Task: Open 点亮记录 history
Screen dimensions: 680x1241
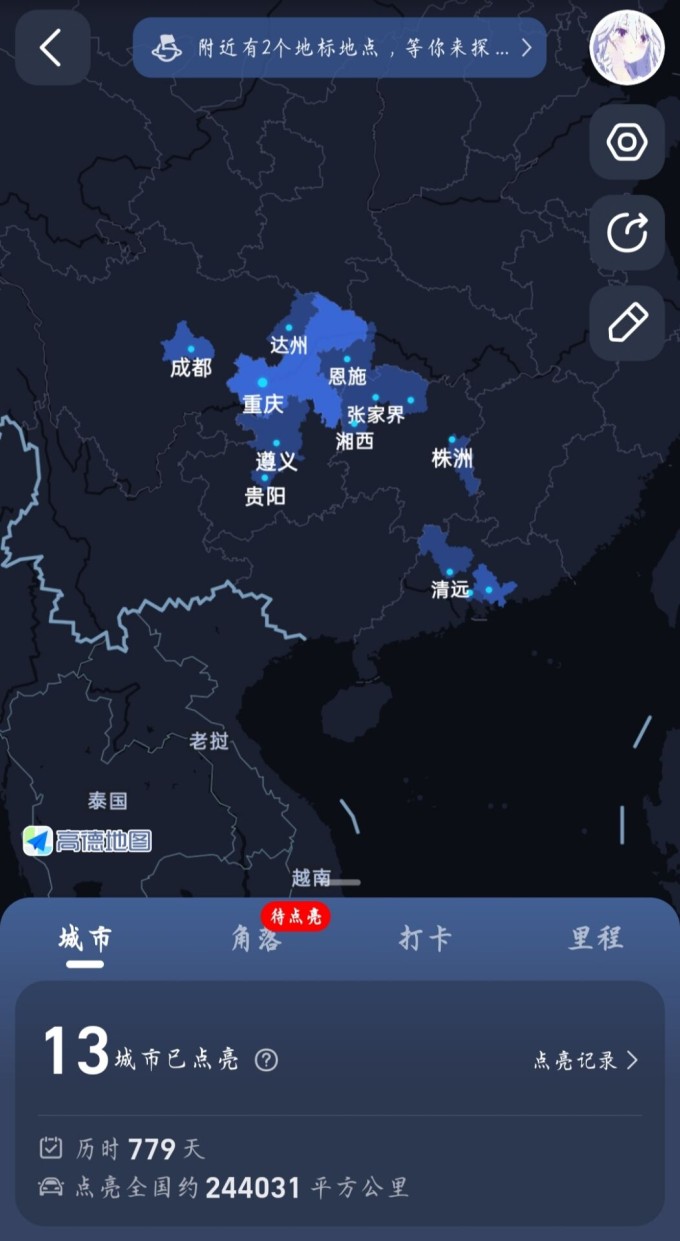Action: click(585, 1060)
